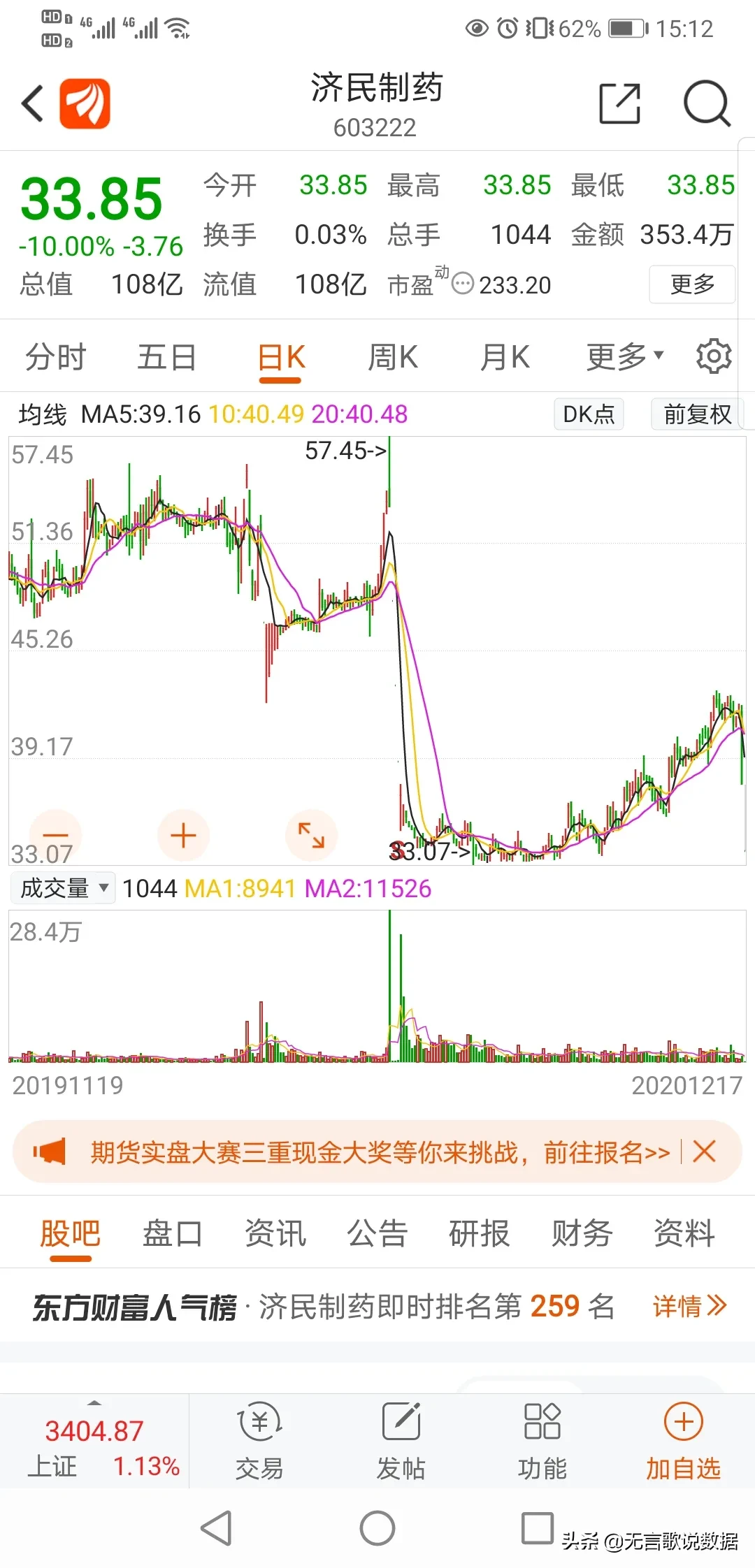Toggle the DK点 indicator

point(589,414)
